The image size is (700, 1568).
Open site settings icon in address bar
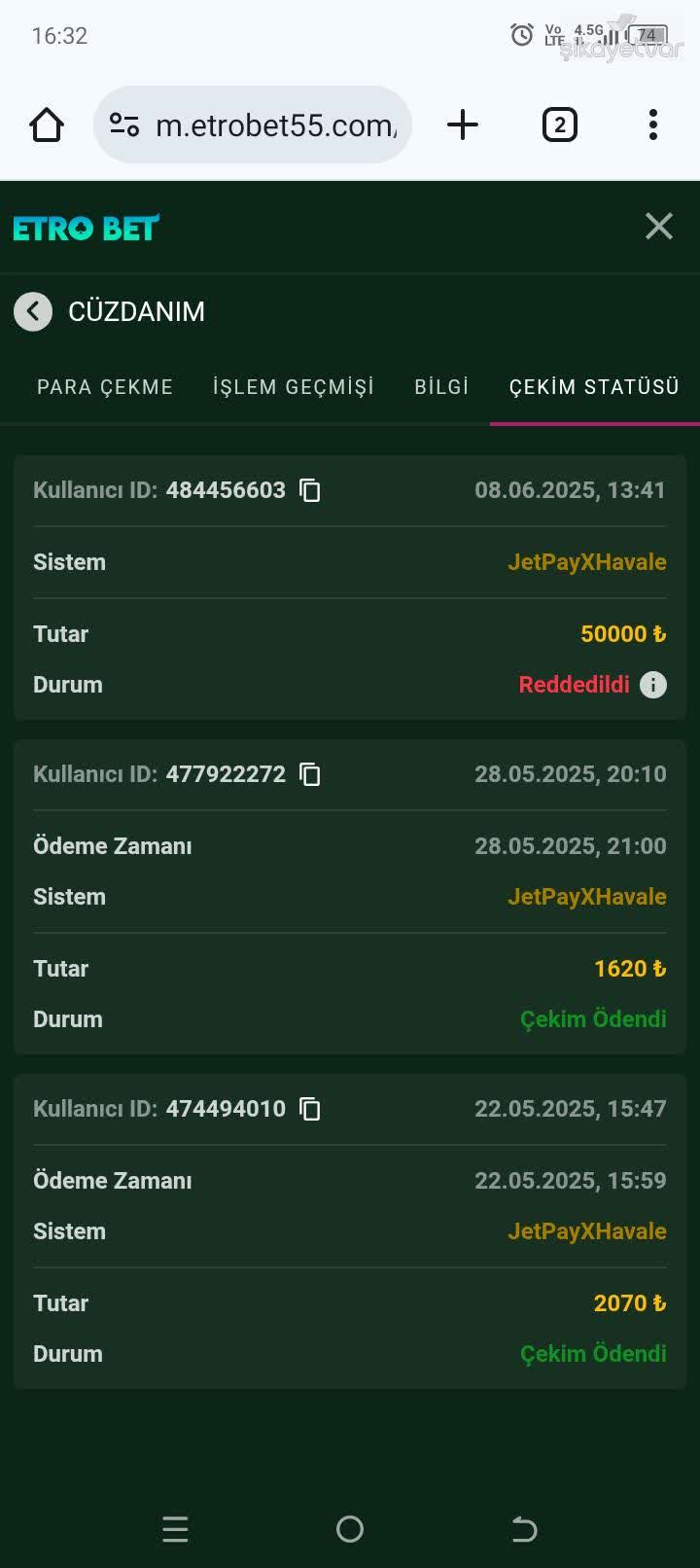pos(124,125)
